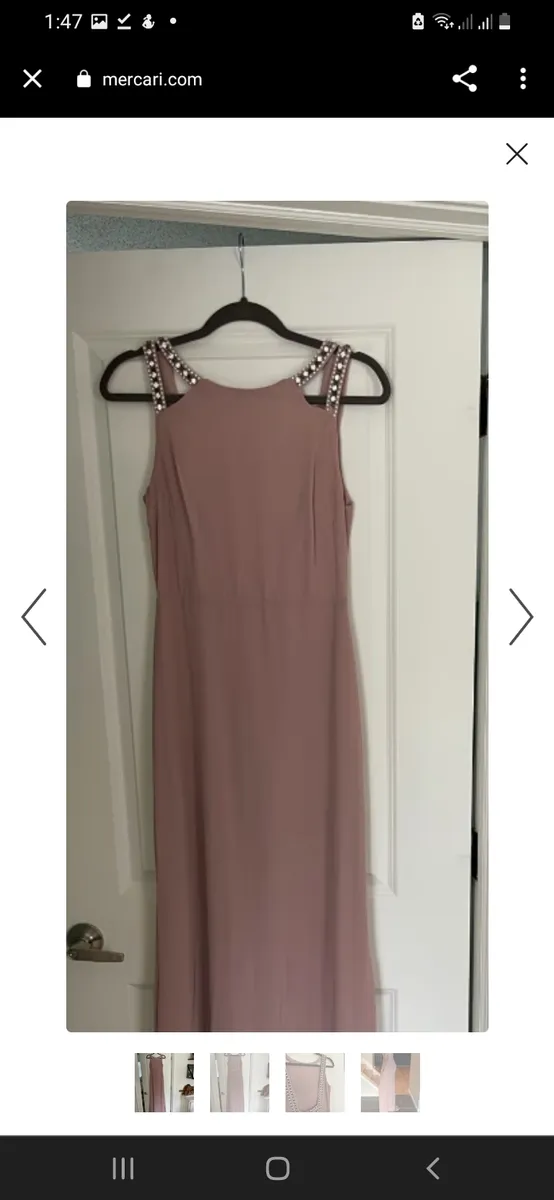This screenshot has height=1200, width=554.
Task: Go to the next photo
Action: 521,616
